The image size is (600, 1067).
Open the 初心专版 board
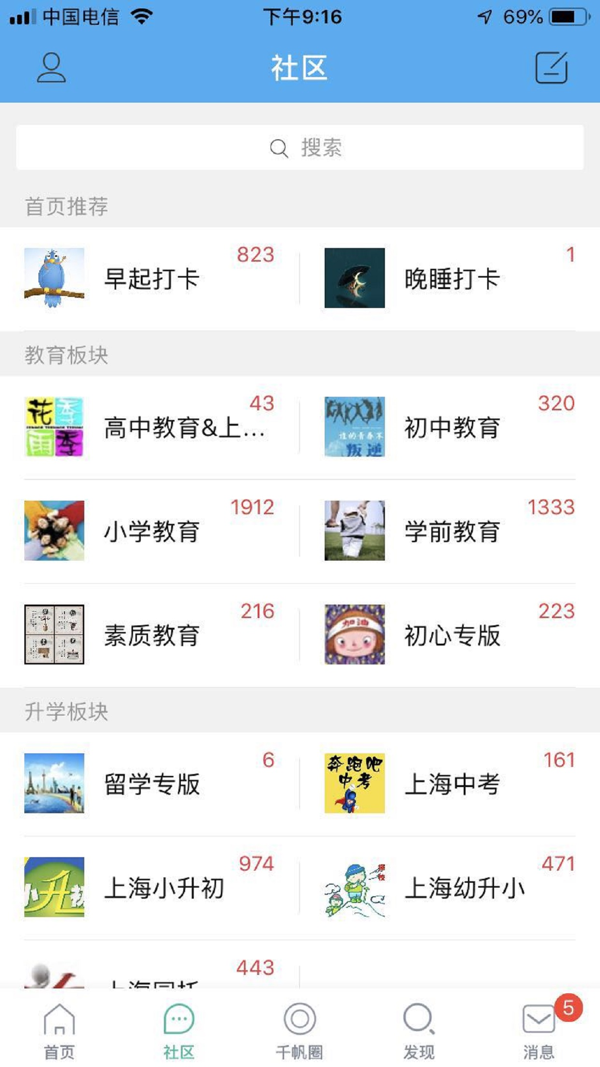click(x=450, y=635)
